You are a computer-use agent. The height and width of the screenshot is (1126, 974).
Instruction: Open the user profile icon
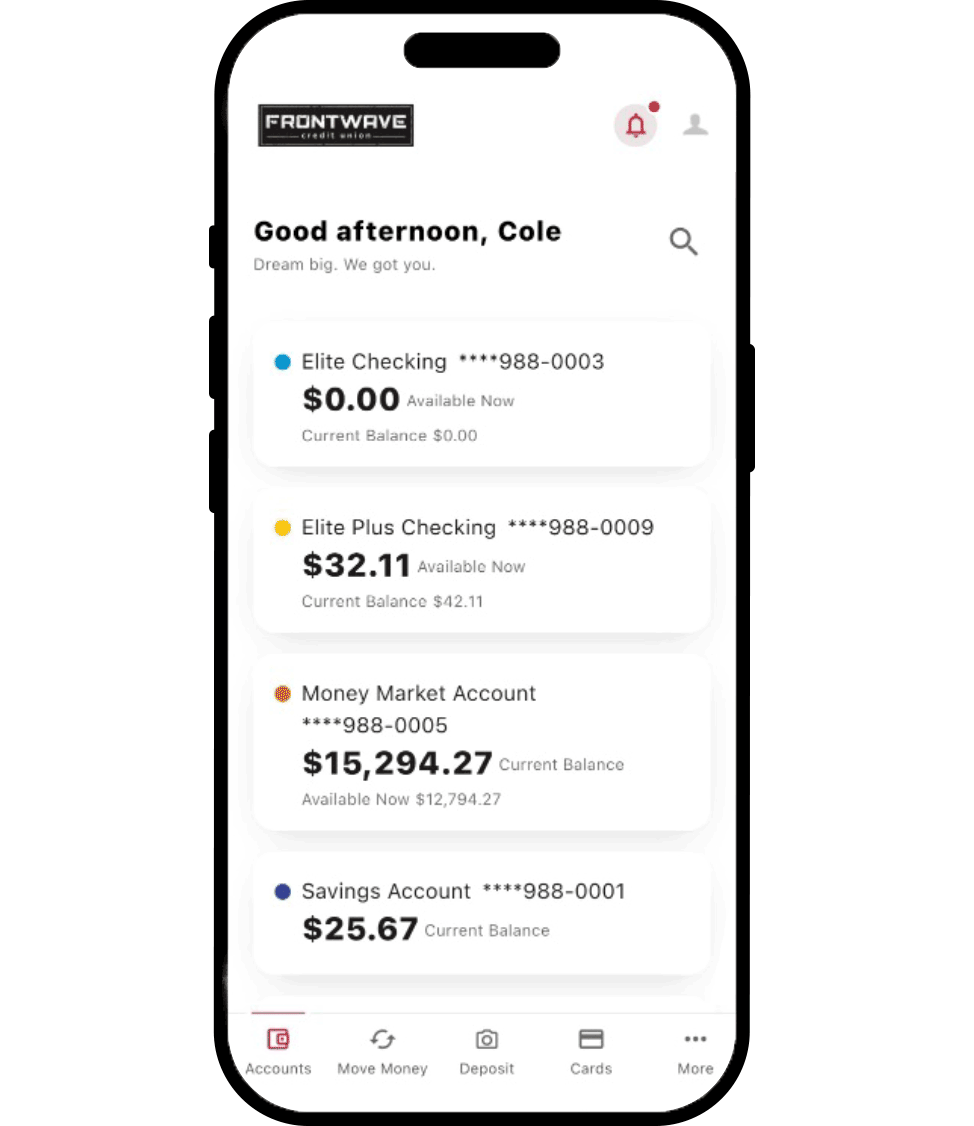[695, 125]
